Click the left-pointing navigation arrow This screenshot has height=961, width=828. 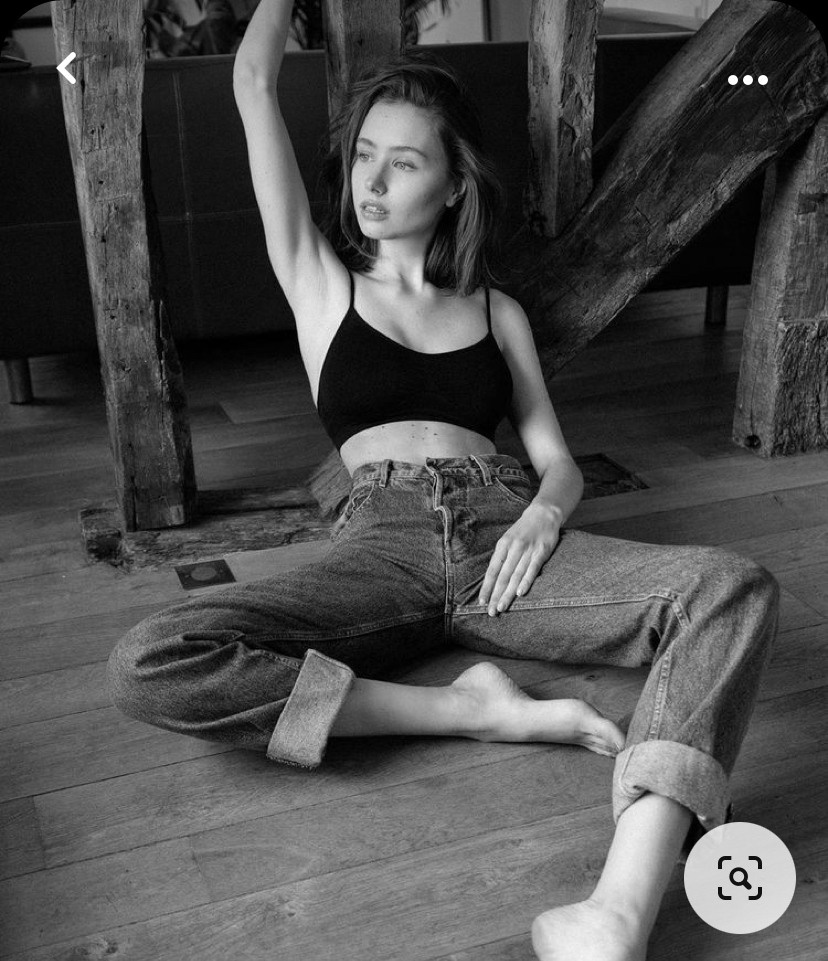pyautogui.click(x=66, y=66)
